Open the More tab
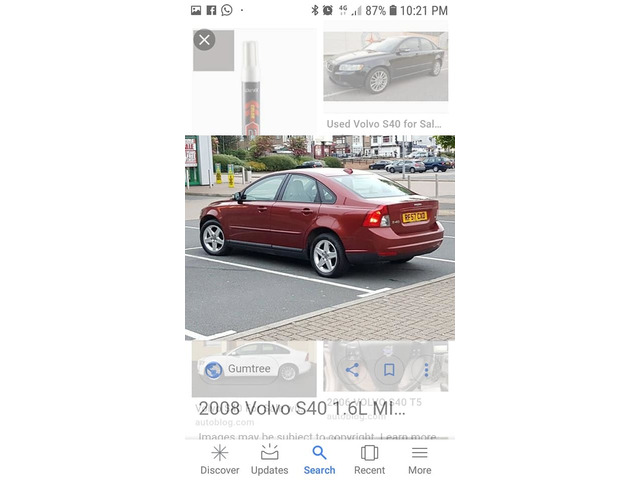The height and width of the screenshot is (480, 640). click(419, 459)
